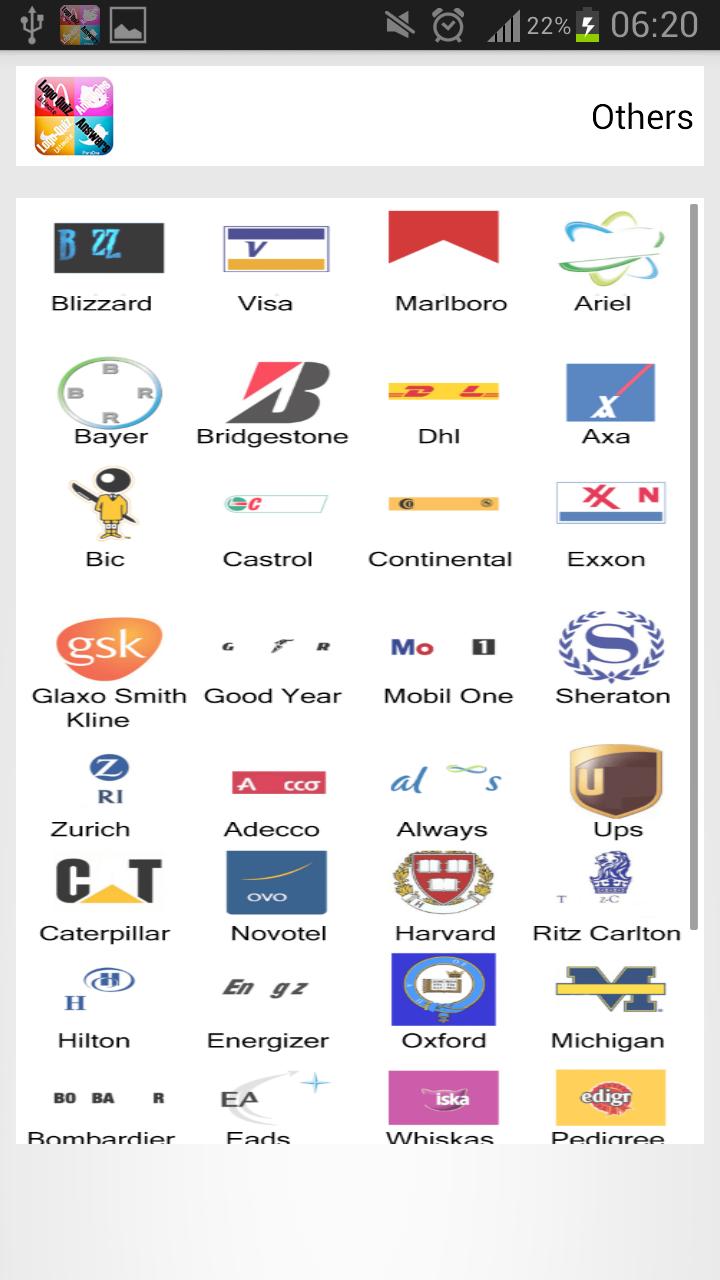720x1280 pixels.
Task: Select the Oxford university logo
Action: tap(443, 989)
